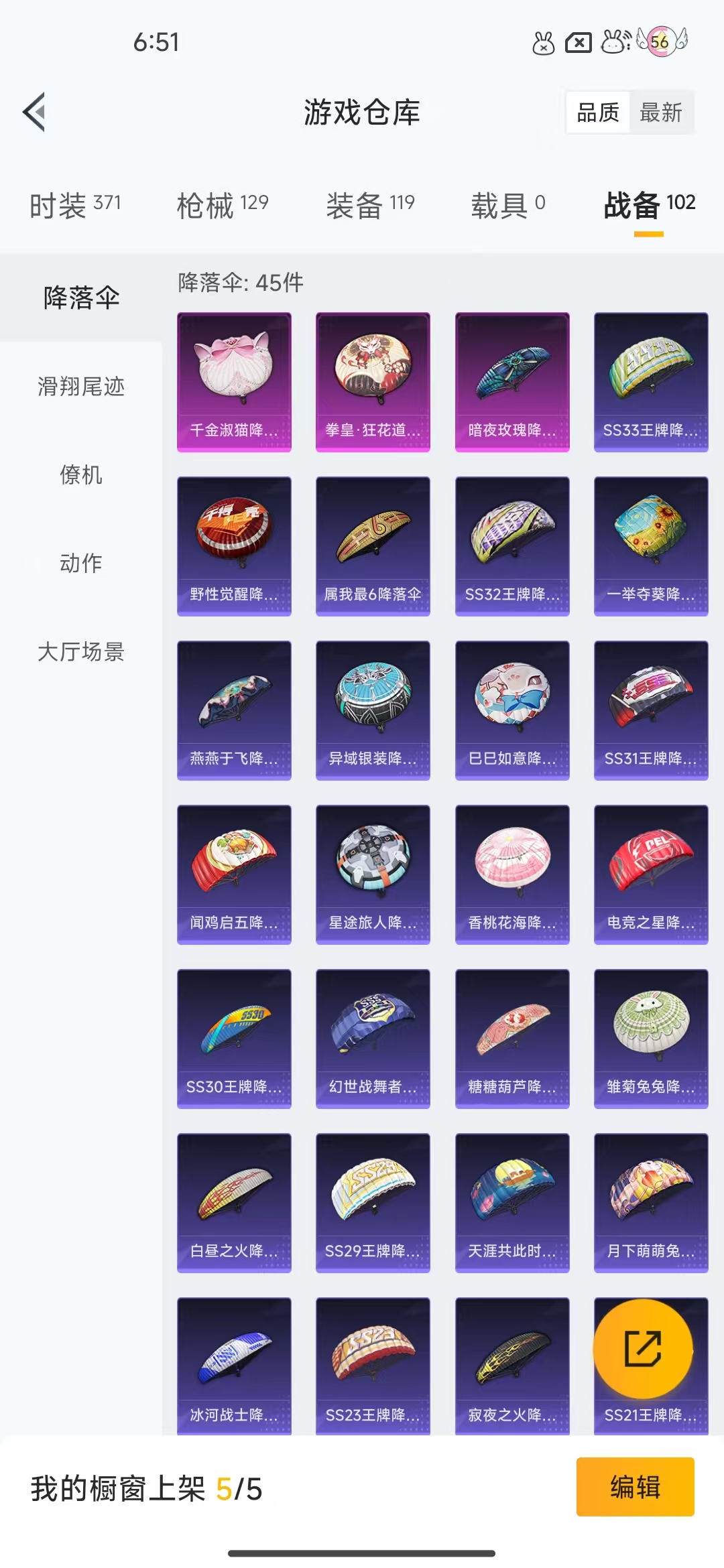724x1568 pixels.
Task: Select 滑翔尾迹 in the side menu
Action: pyautogui.click(x=81, y=387)
